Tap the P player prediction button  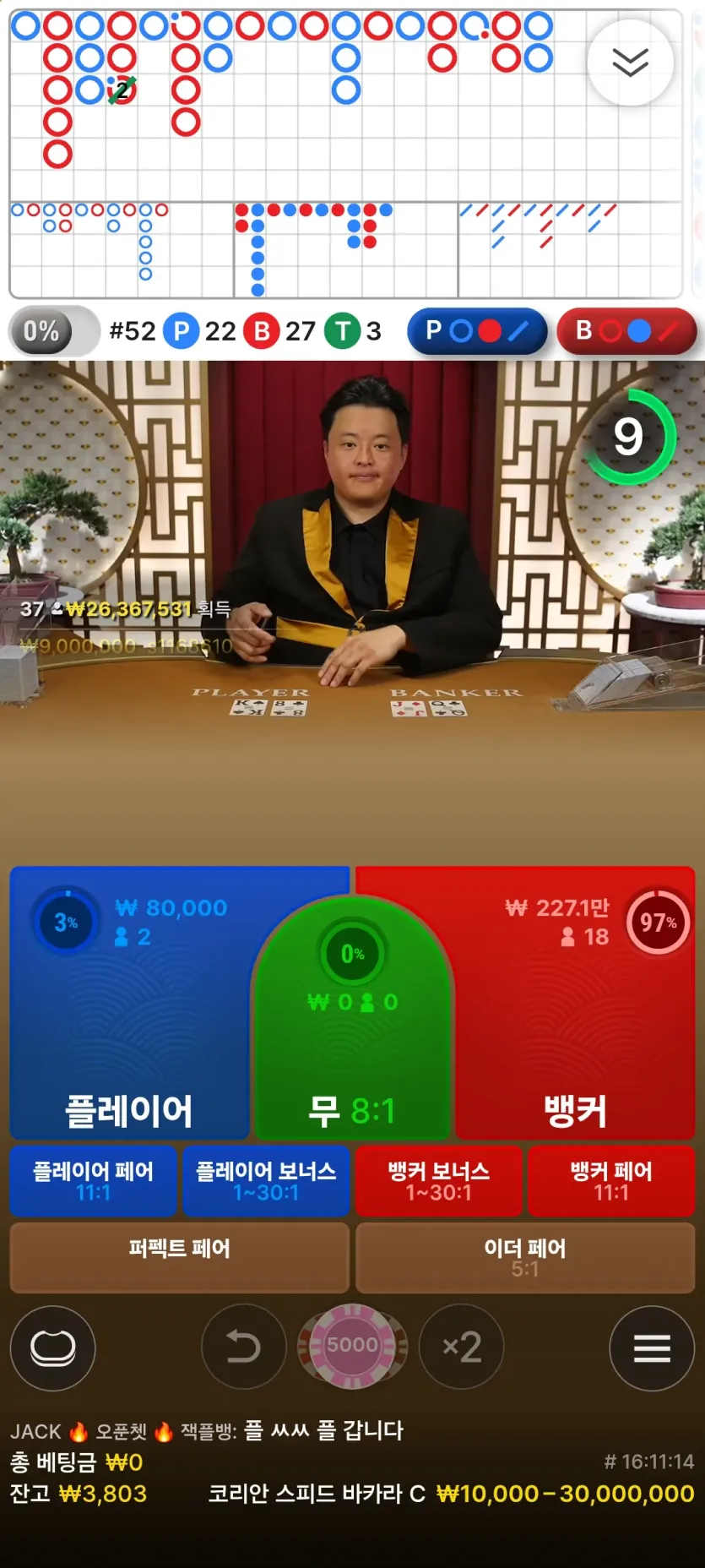coord(477,331)
